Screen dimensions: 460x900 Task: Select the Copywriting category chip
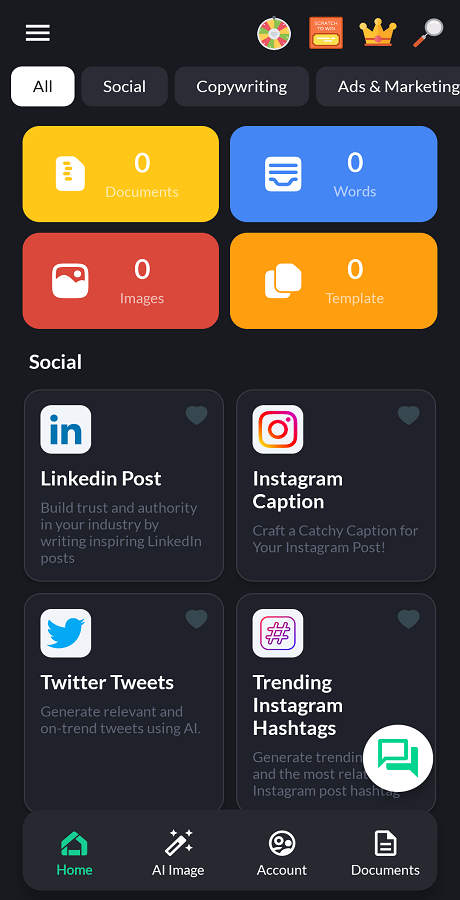(x=242, y=87)
